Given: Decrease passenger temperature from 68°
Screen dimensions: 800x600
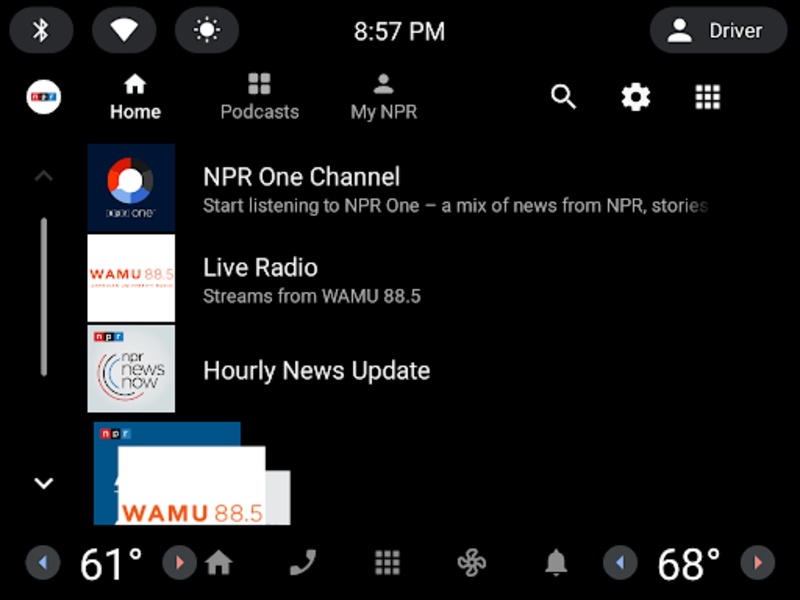Looking at the screenshot, I should [619, 563].
